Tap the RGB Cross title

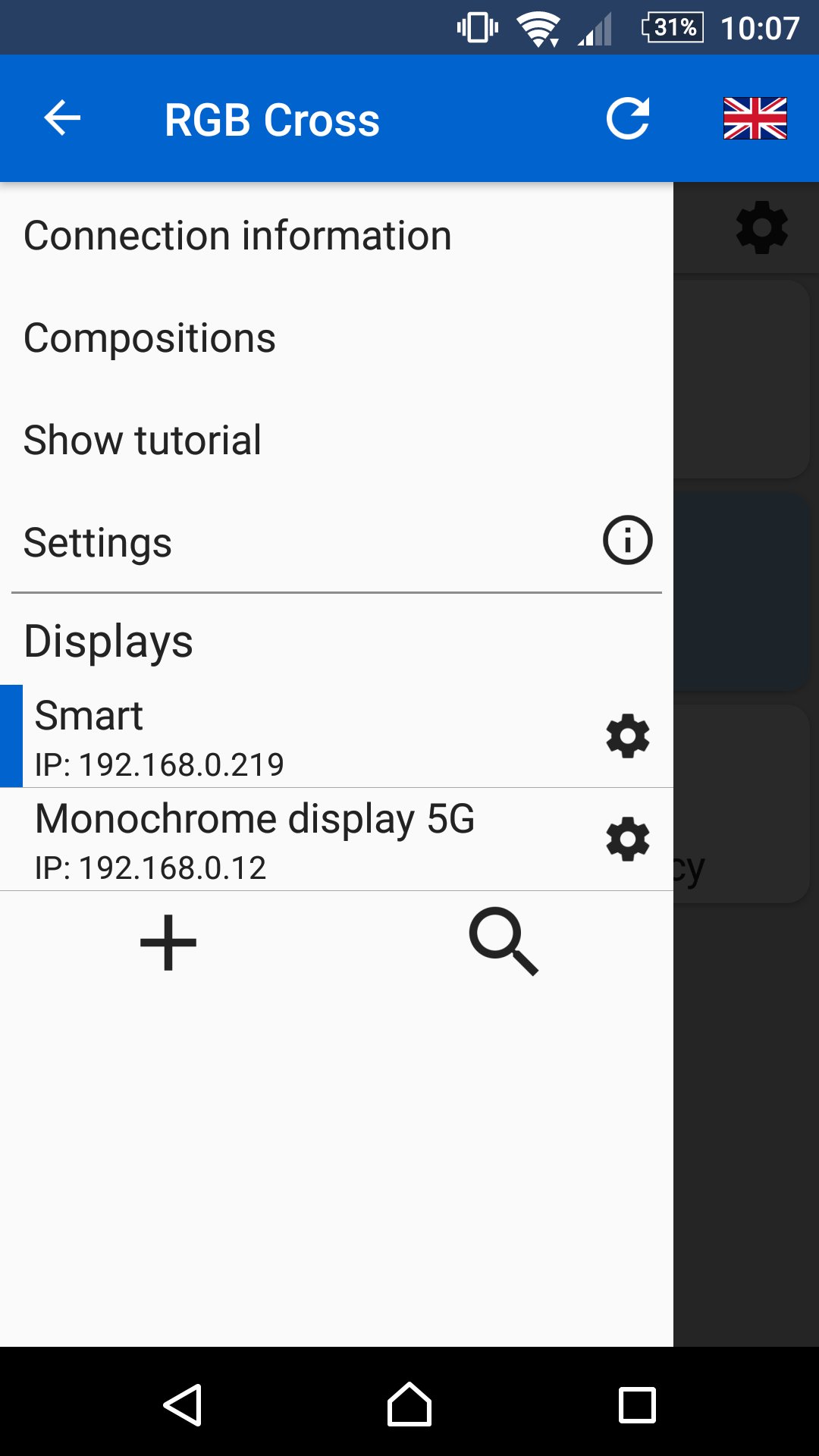271,118
